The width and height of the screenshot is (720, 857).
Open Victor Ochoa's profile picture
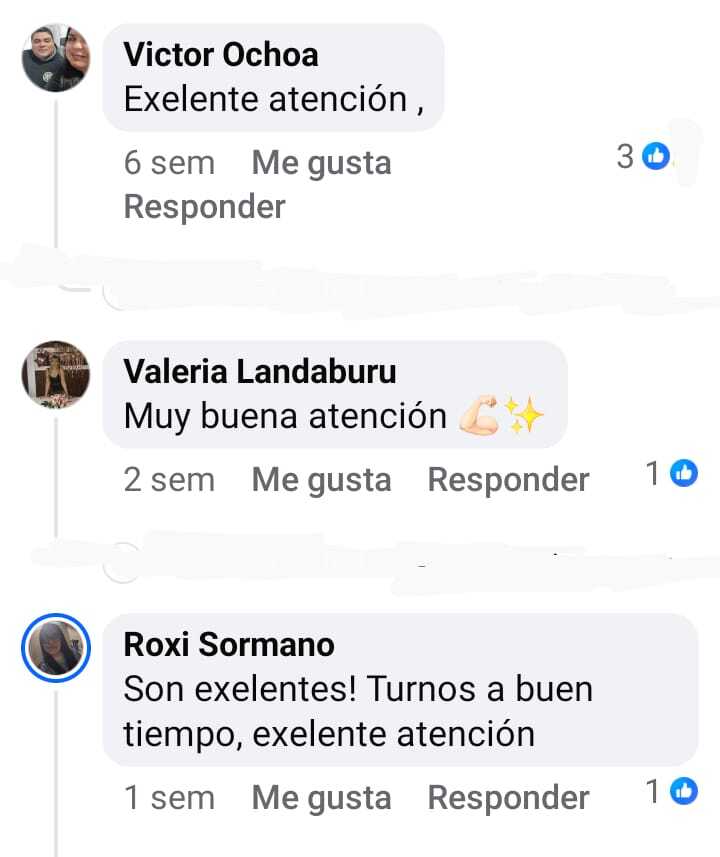point(56,58)
